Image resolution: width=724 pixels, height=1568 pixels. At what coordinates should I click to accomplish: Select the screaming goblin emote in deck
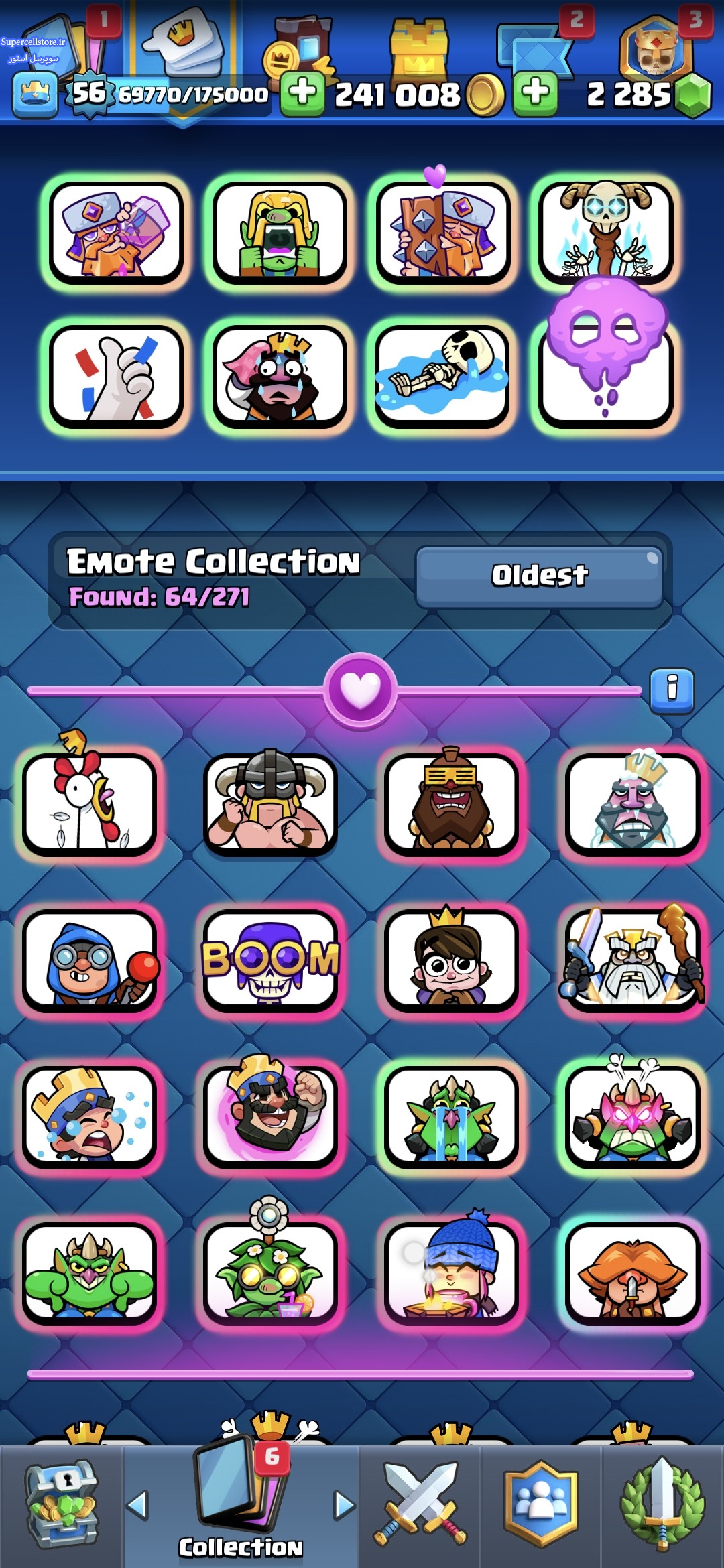(280, 233)
